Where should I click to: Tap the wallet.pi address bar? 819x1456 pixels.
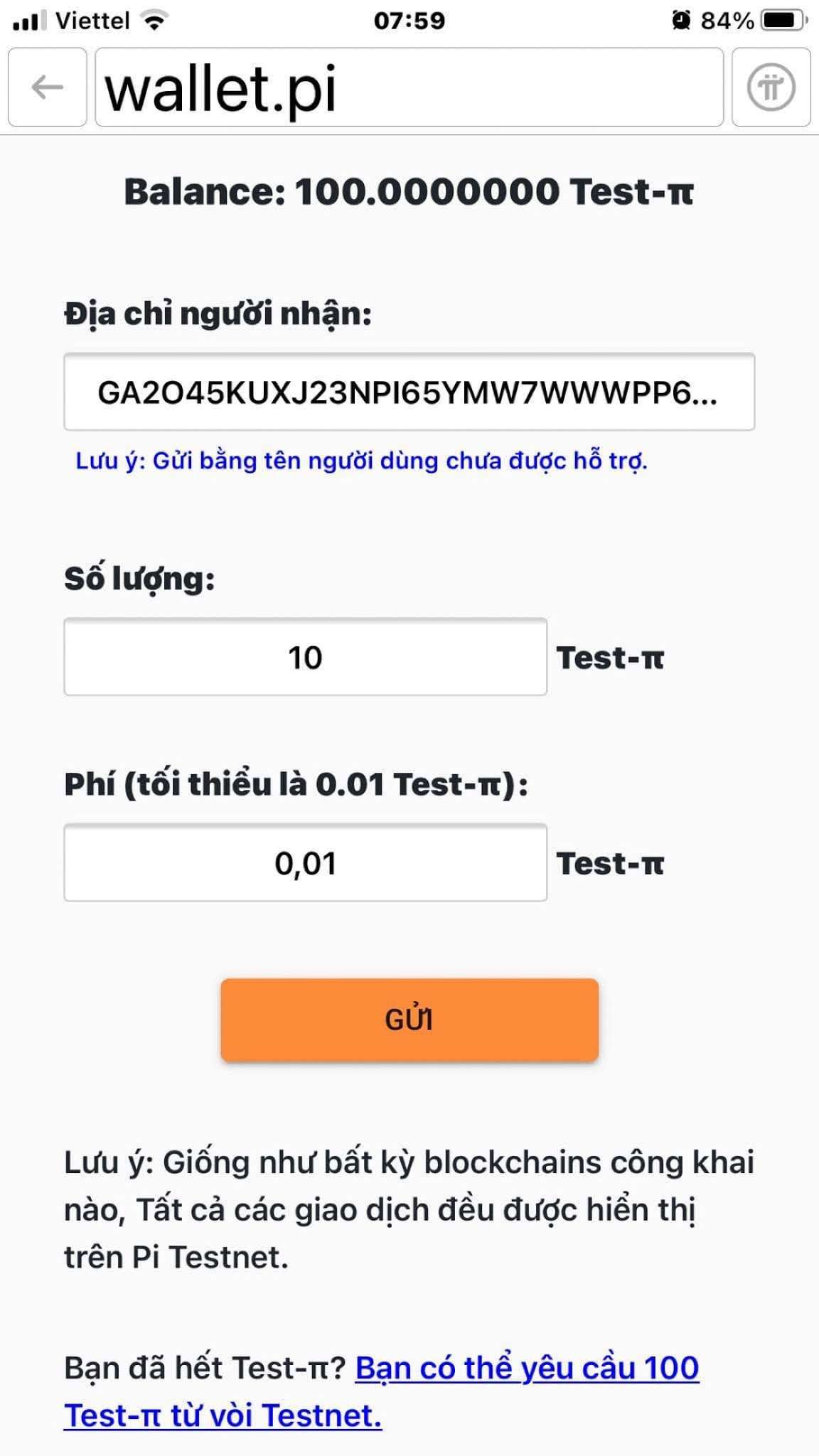pos(409,87)
